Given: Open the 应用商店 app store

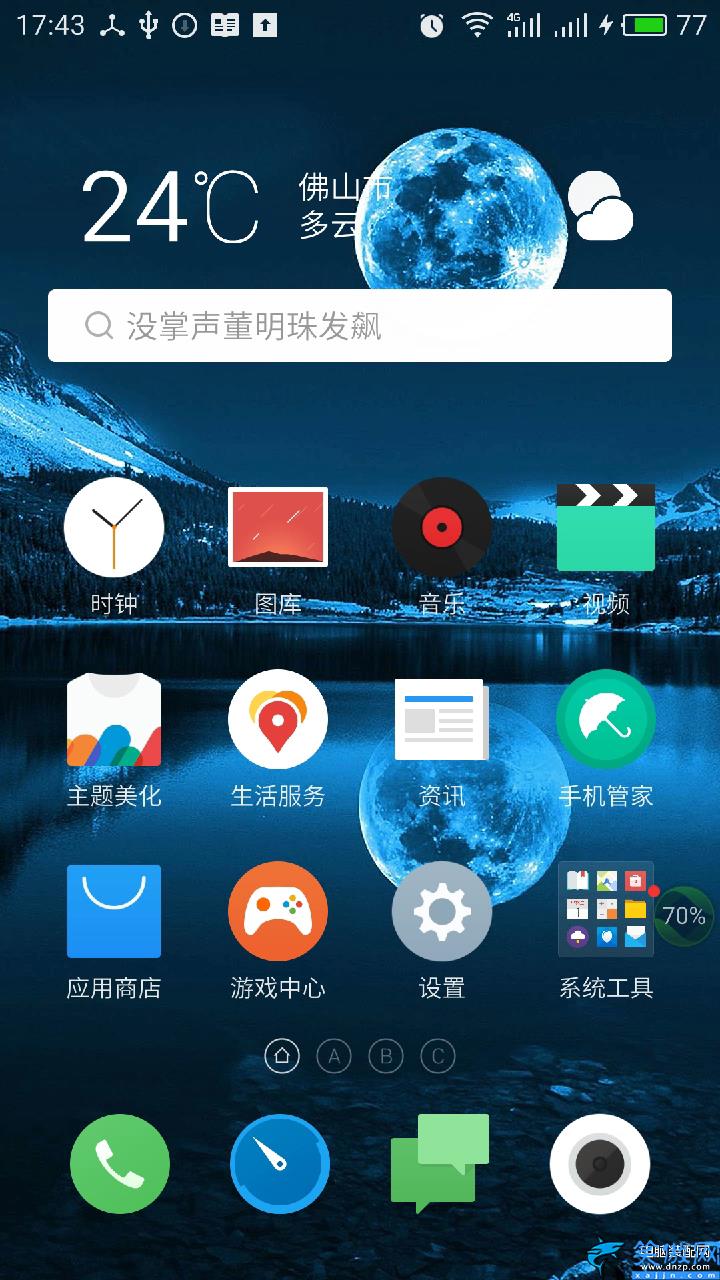Looking at the screenshot, I should [114, 912].
